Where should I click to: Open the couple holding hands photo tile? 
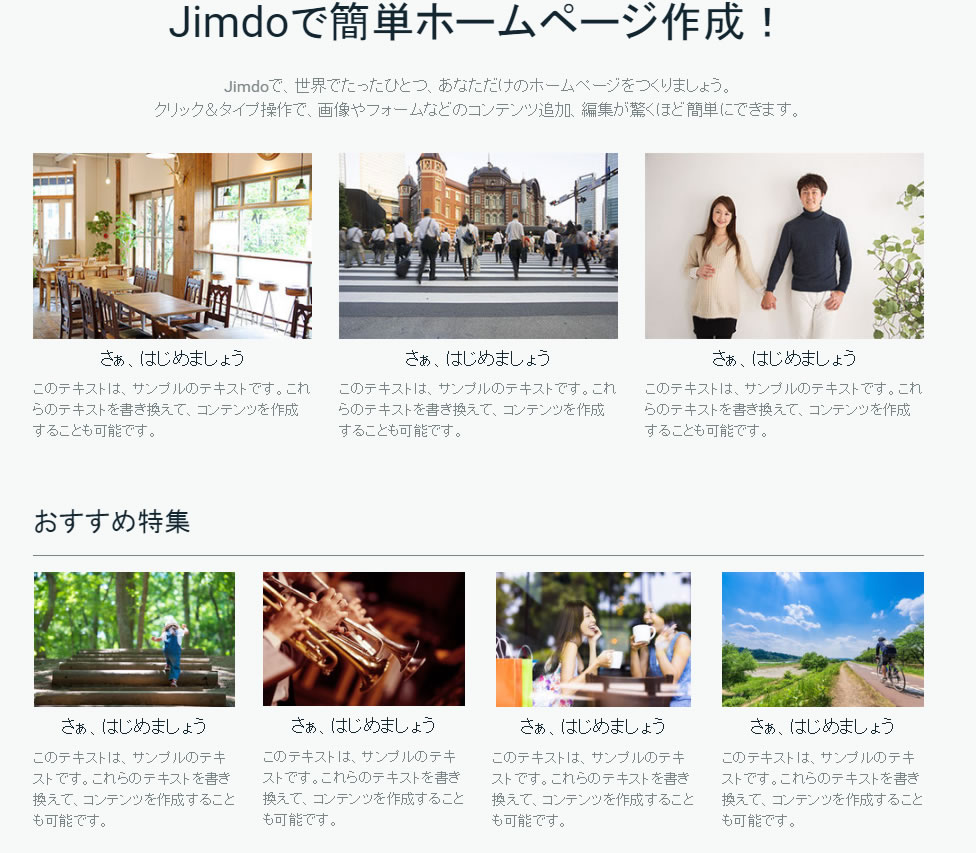[x=784, y=246]
